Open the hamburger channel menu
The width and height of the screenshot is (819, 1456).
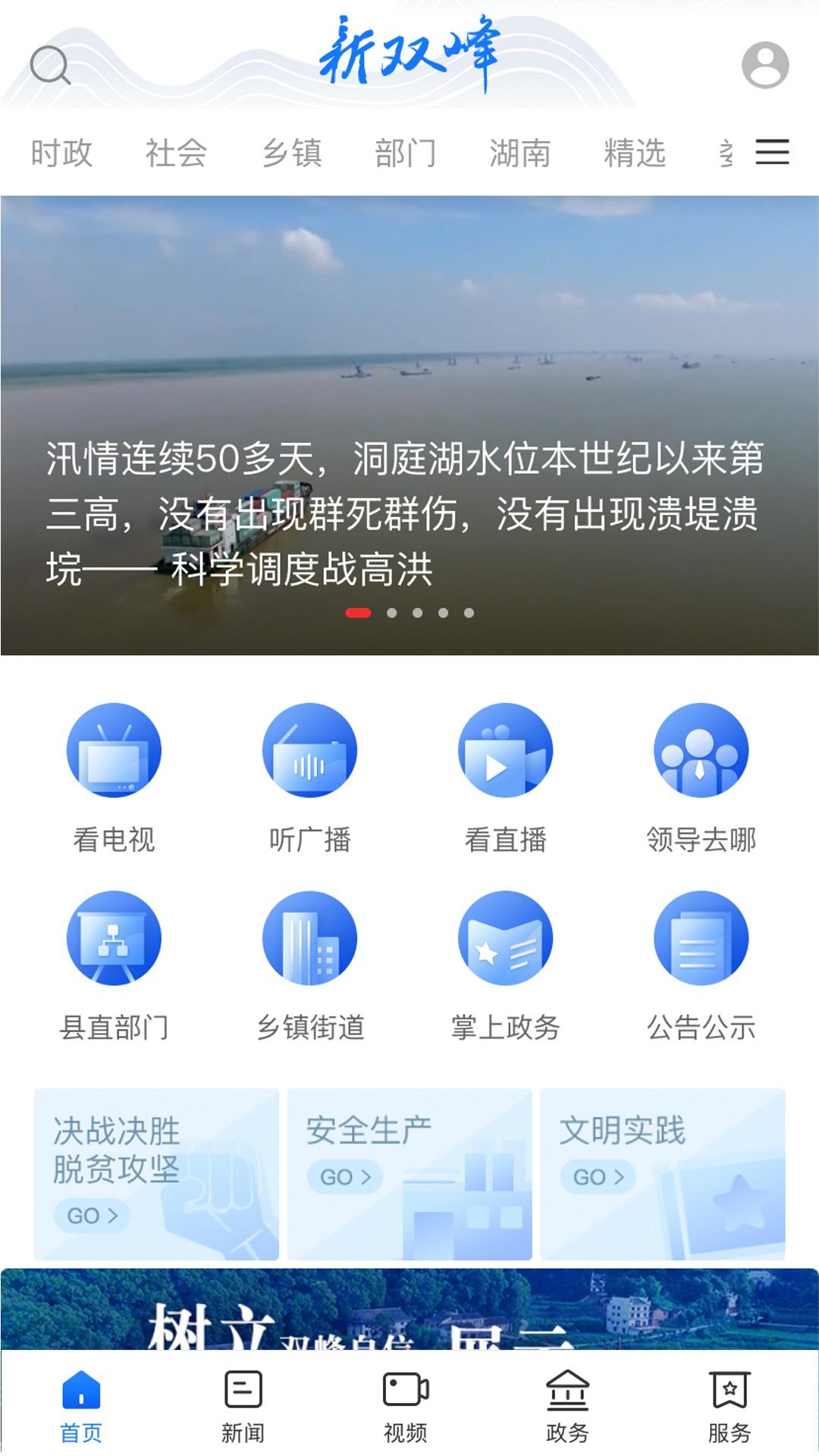[x=773, y=152]
